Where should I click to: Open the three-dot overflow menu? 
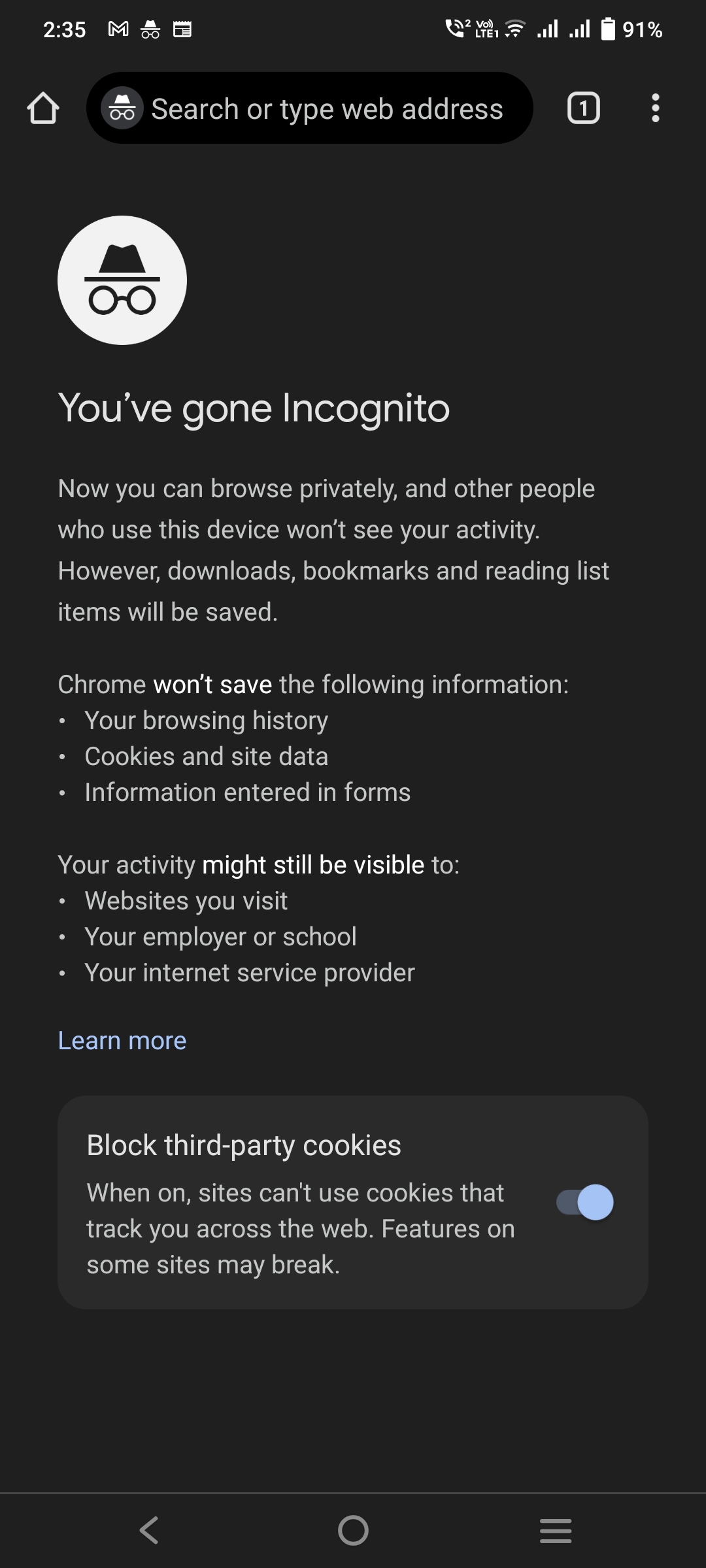655,108
